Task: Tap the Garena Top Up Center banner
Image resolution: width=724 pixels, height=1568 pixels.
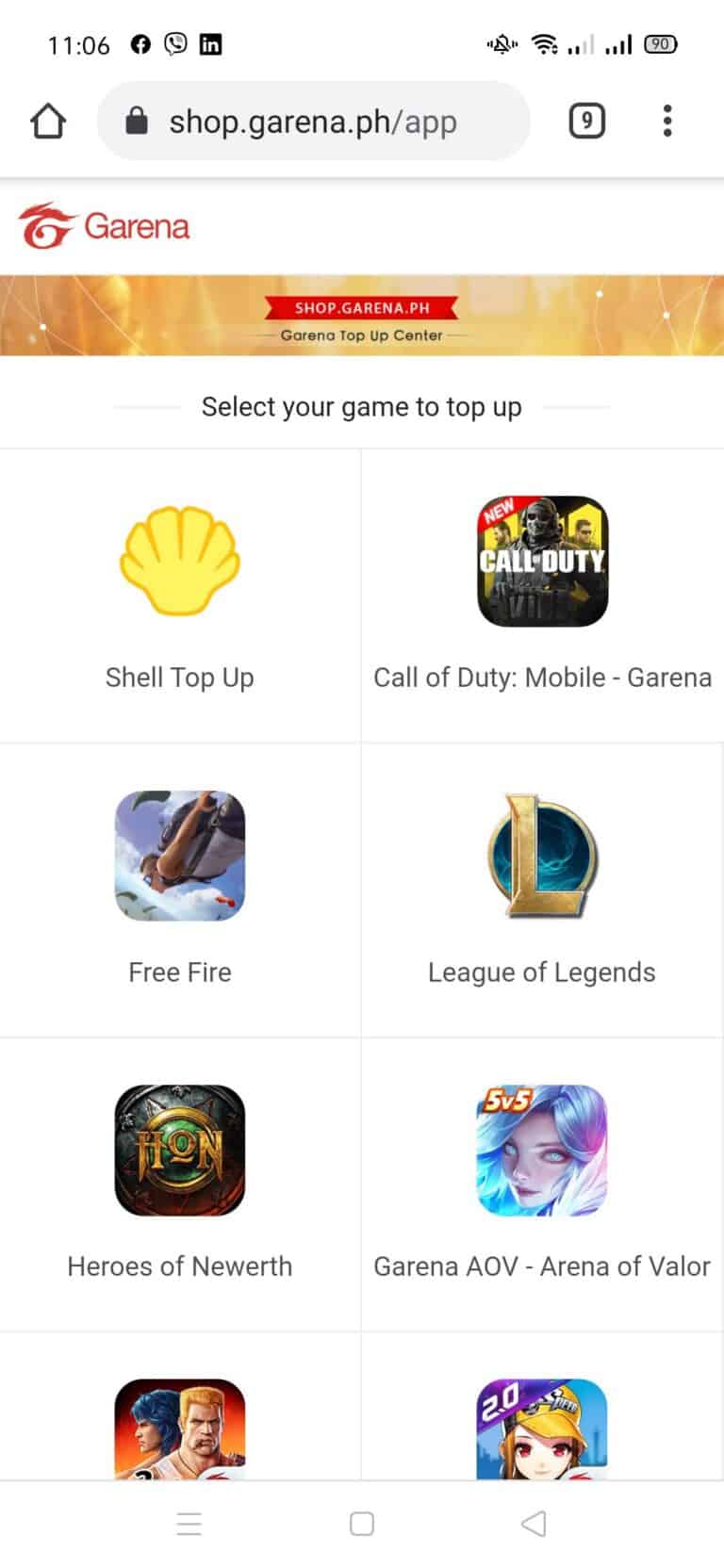Action: click(x=362, y=315)
